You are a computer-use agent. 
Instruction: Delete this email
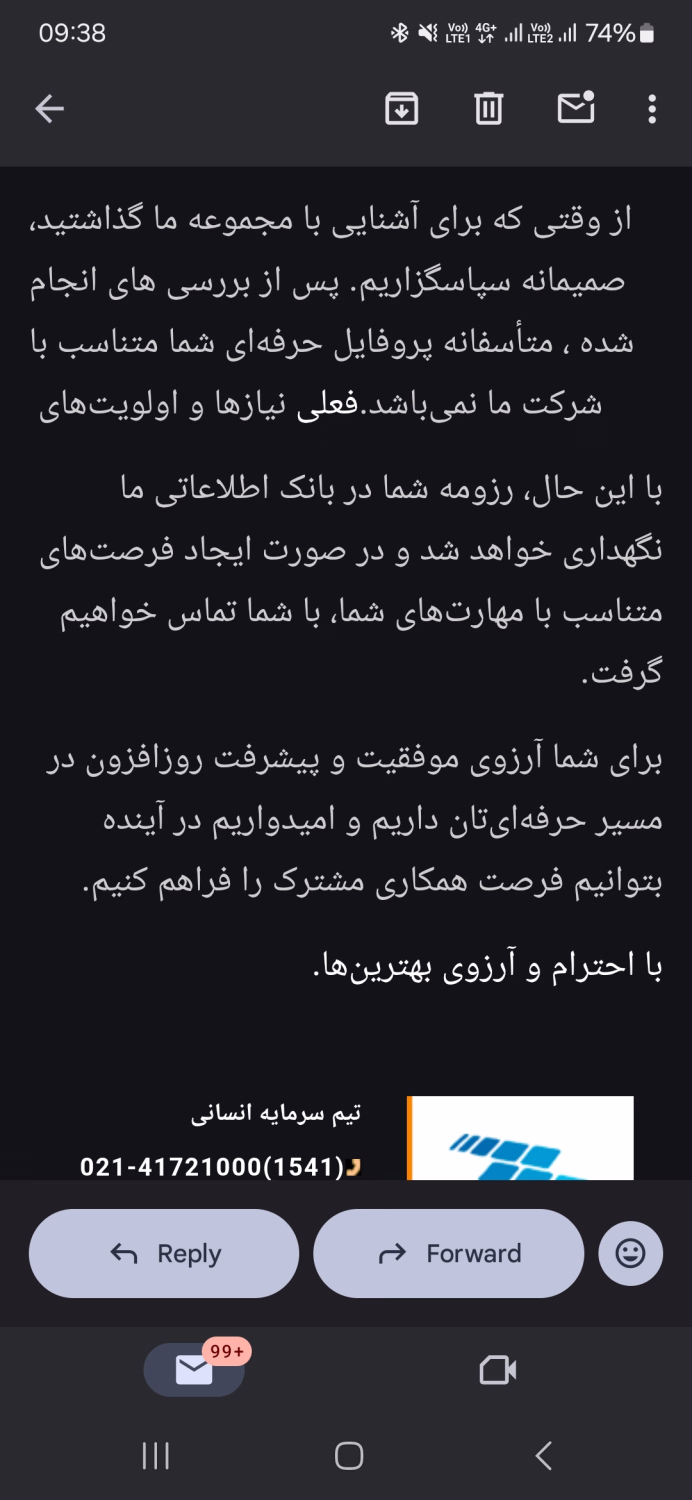(488, 108)
